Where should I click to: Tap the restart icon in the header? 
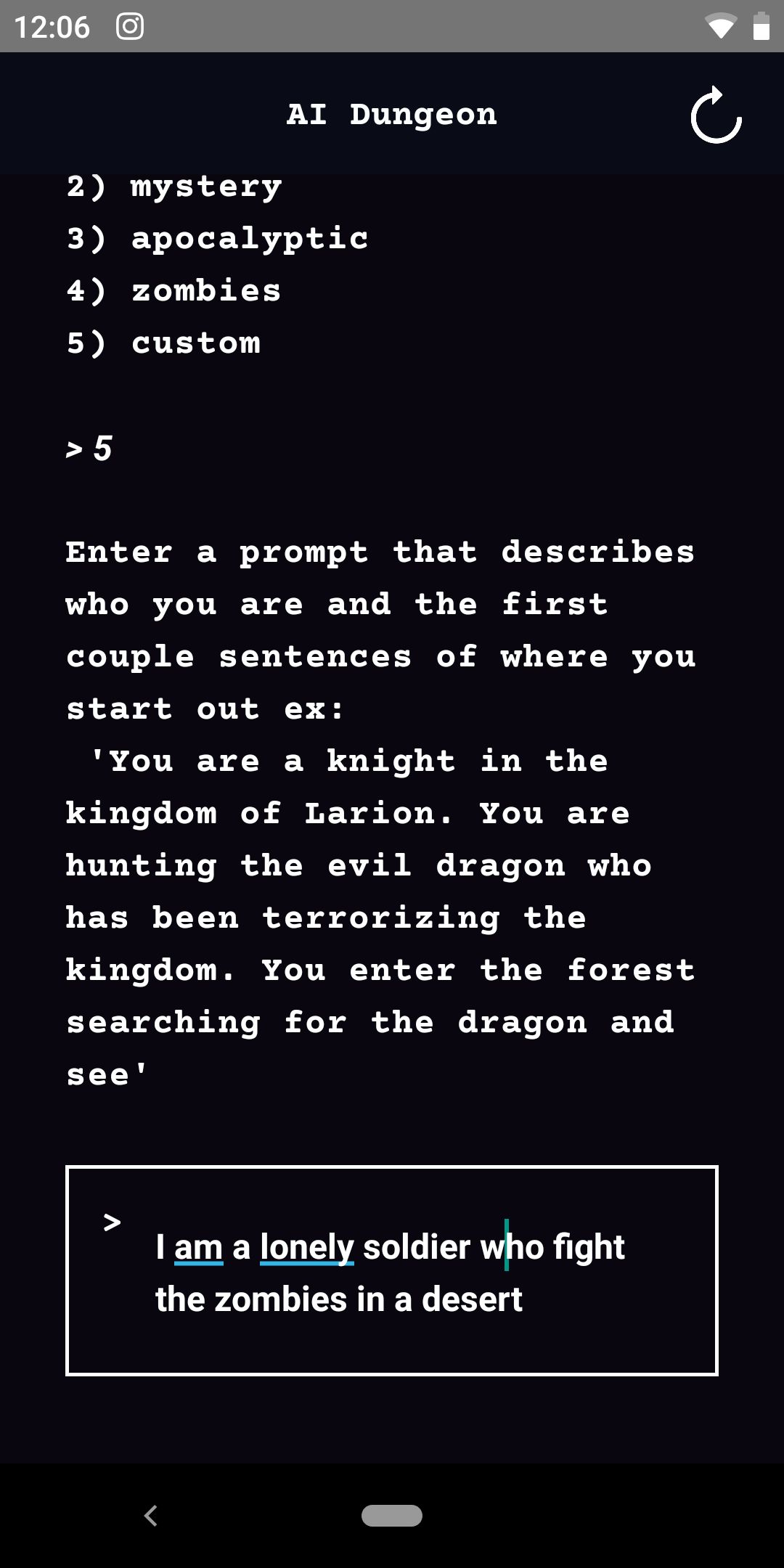716,115
